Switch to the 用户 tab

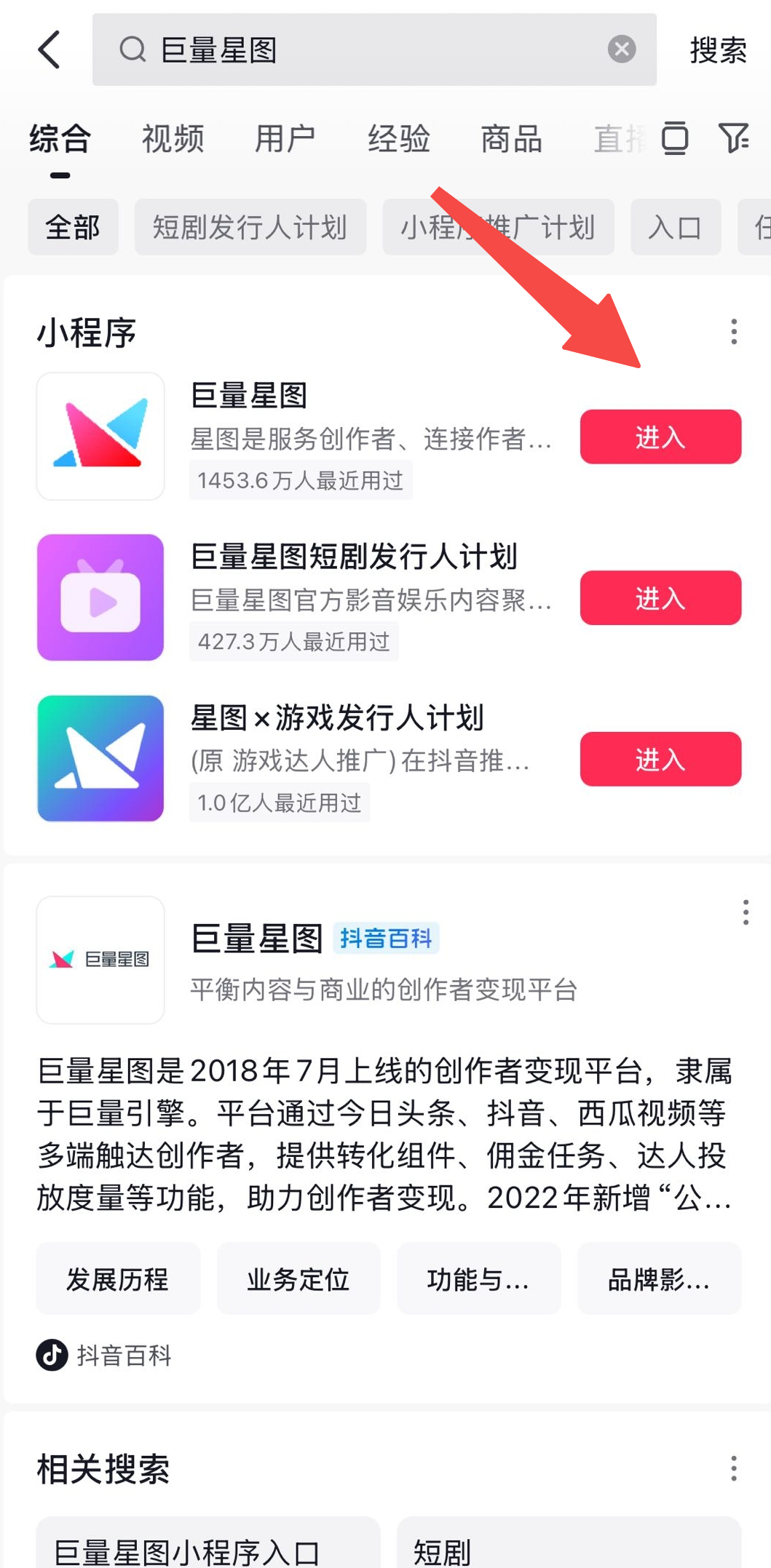(285, 139)
